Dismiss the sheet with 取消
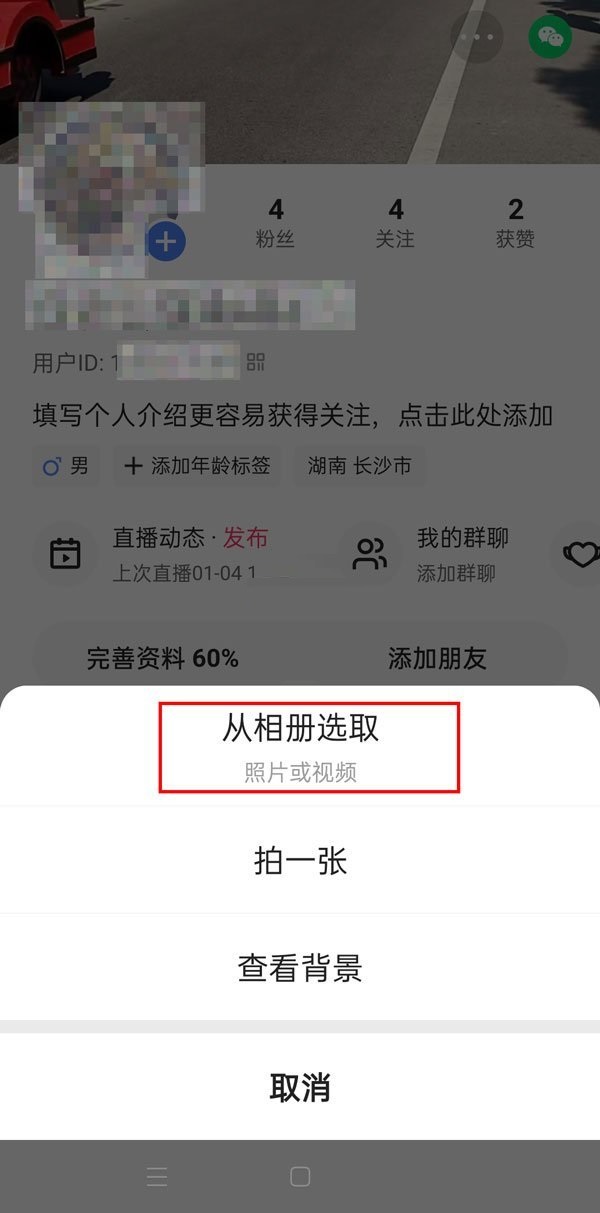This screenshot has height=1213, width=600. 300,1087
